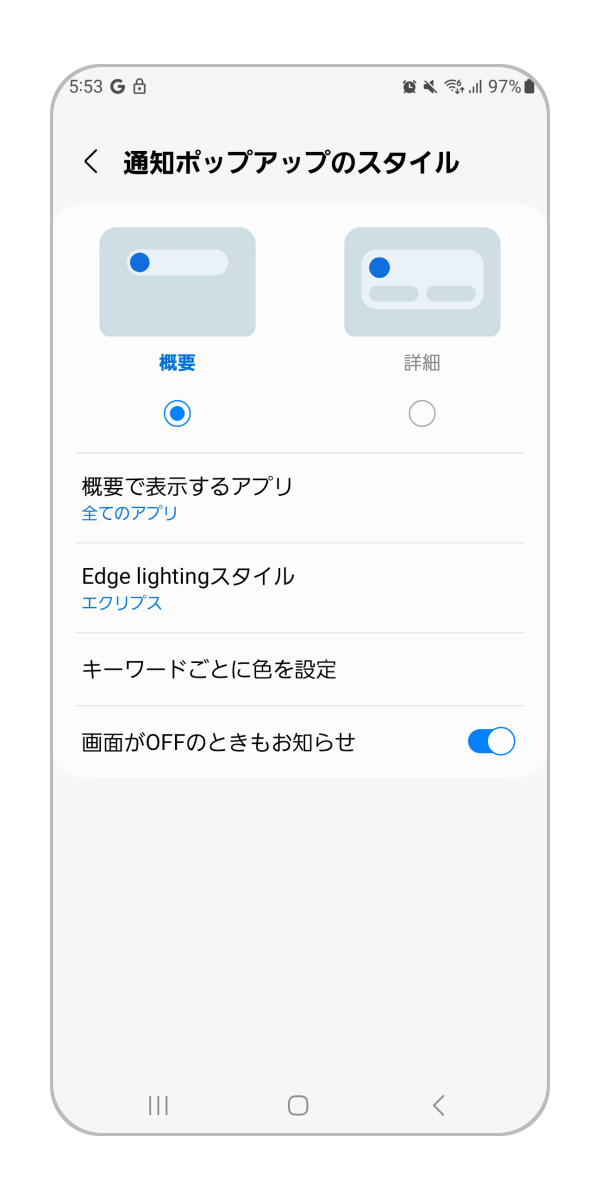This screenshot has height=1200, width=600.
Task: Open recent apps from navigation bar
Action: click(158, 1105)
